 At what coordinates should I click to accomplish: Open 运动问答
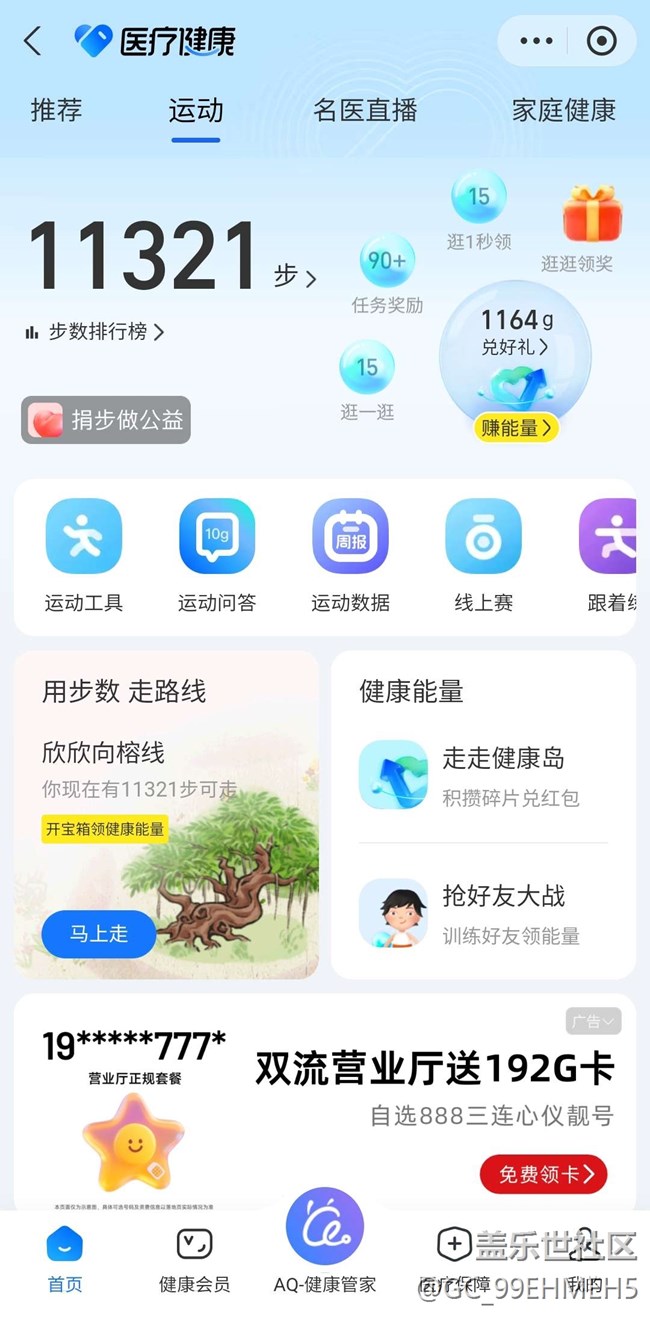pyautogui.click(x=217, y=556)
